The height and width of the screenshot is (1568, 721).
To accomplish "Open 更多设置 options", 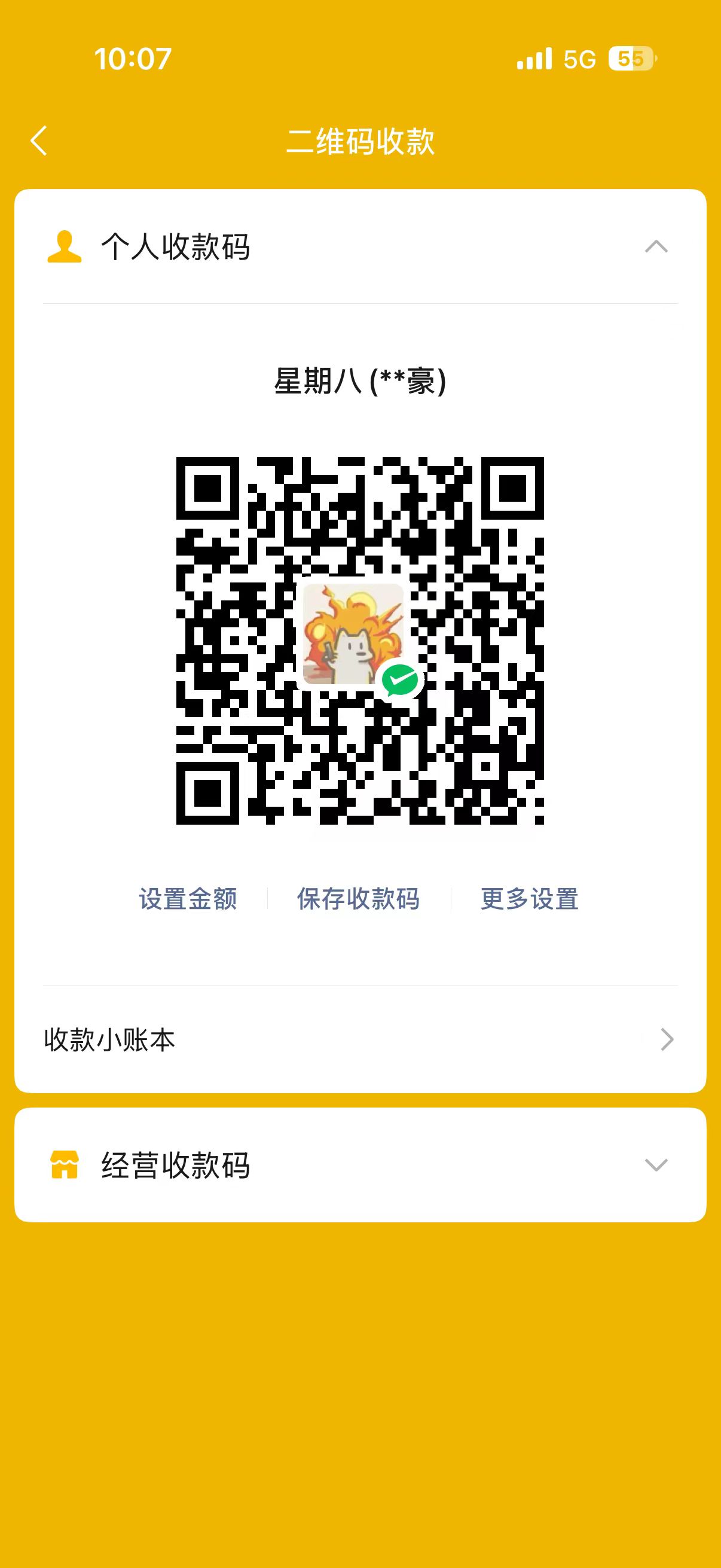I will [x=529, y=899].
